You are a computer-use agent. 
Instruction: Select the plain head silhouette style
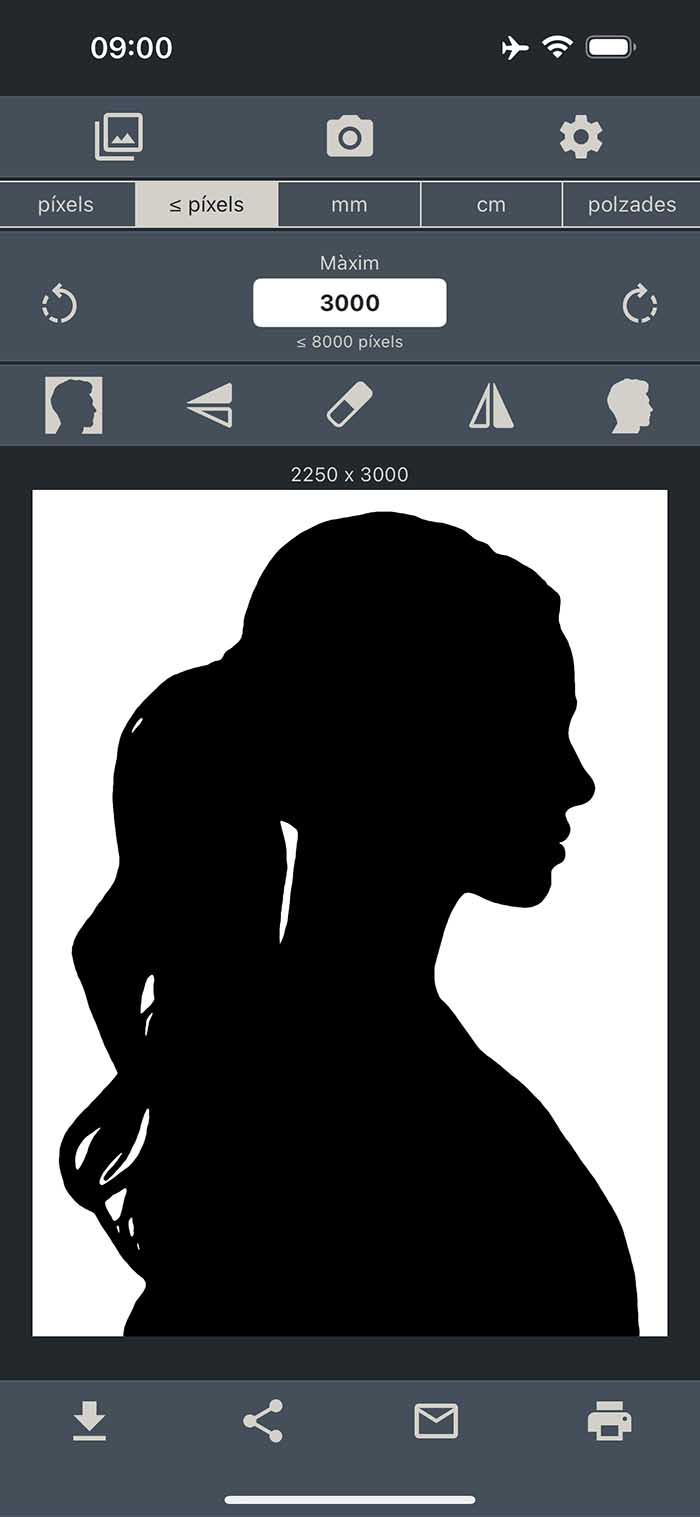pos(630,405)
